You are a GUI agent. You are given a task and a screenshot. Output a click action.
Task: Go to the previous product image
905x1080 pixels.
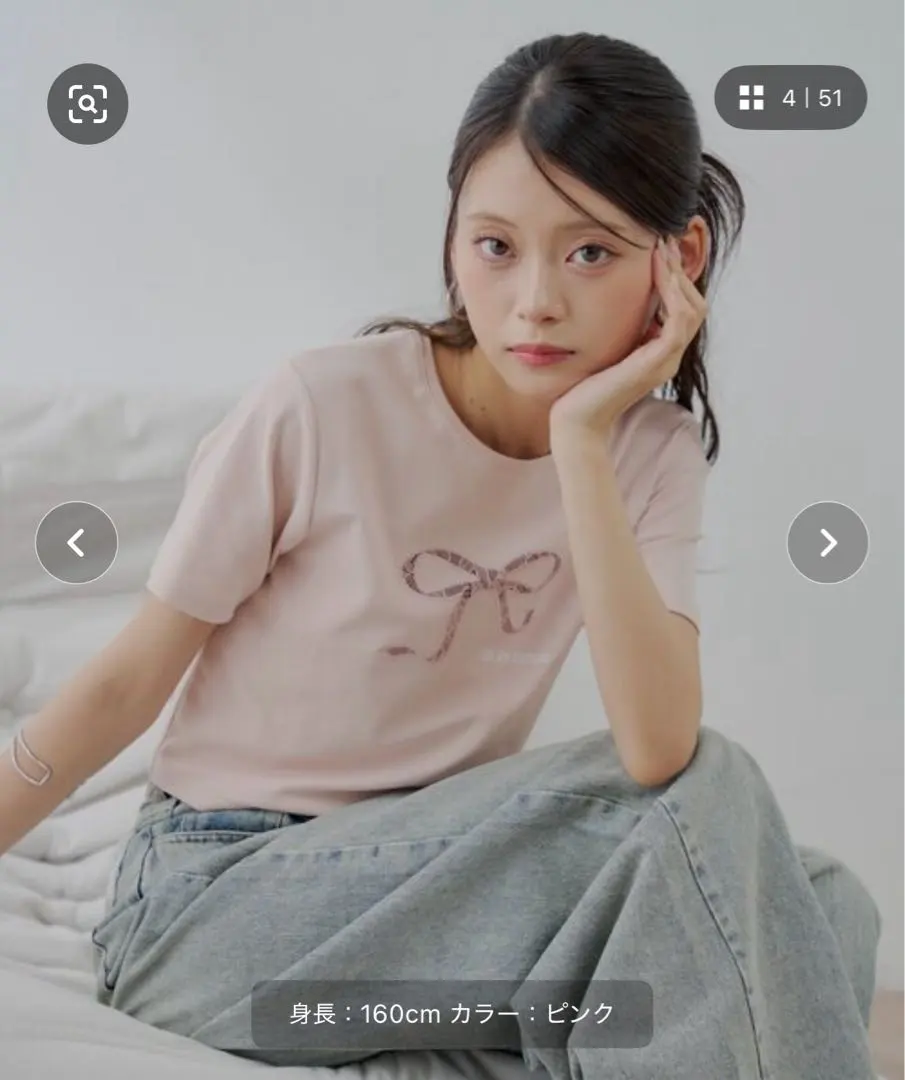[77, 543]
